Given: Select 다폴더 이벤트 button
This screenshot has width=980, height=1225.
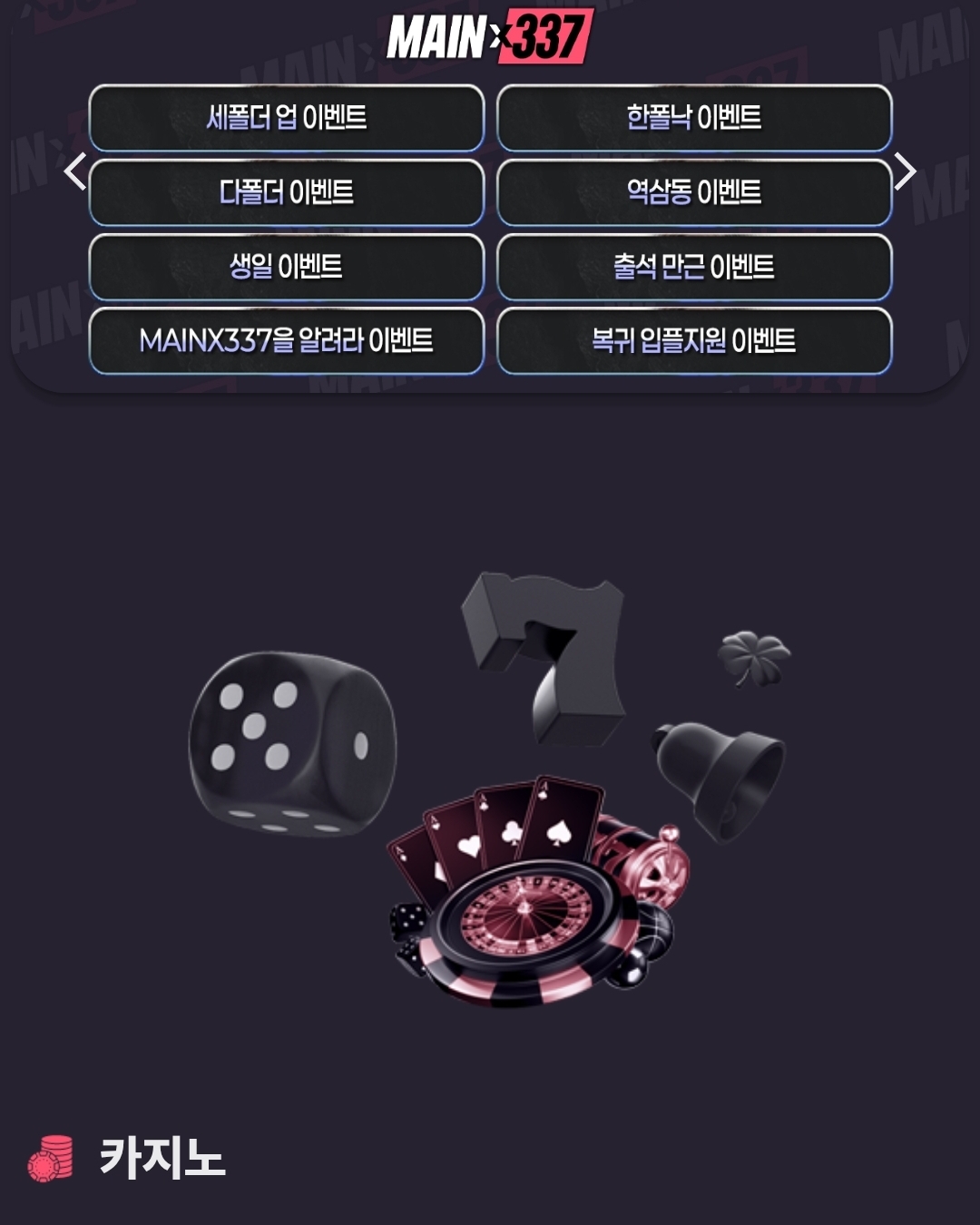Looking at the screenshot, I should [x=287, y=192].
